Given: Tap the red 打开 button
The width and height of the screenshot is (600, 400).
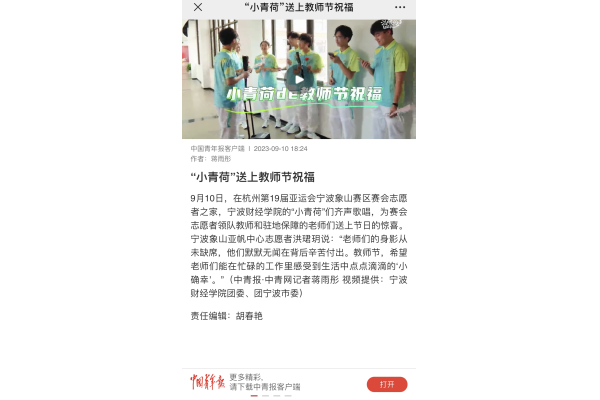Looking at the screenshot, I should [x=386, y=384].
